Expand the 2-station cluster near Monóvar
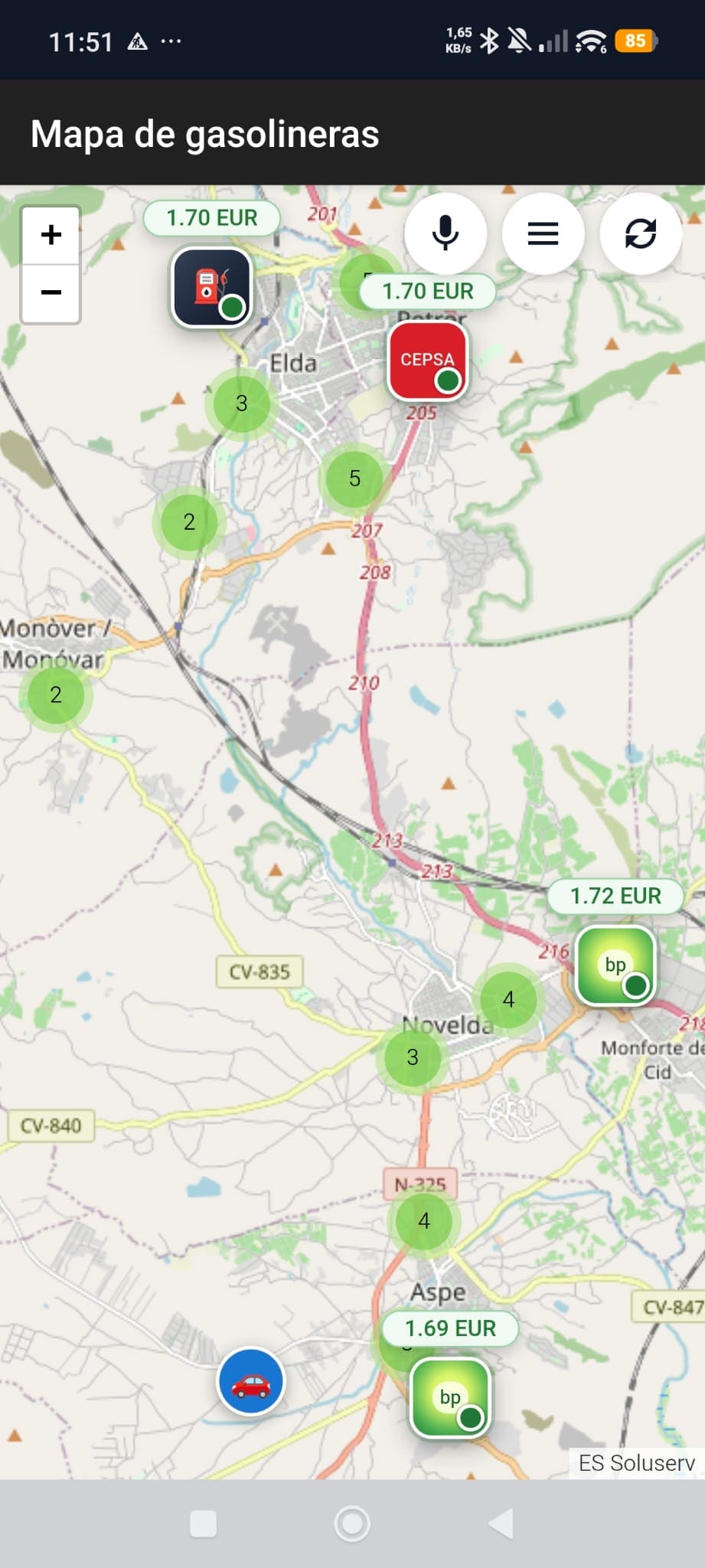 tap(55, 695)
